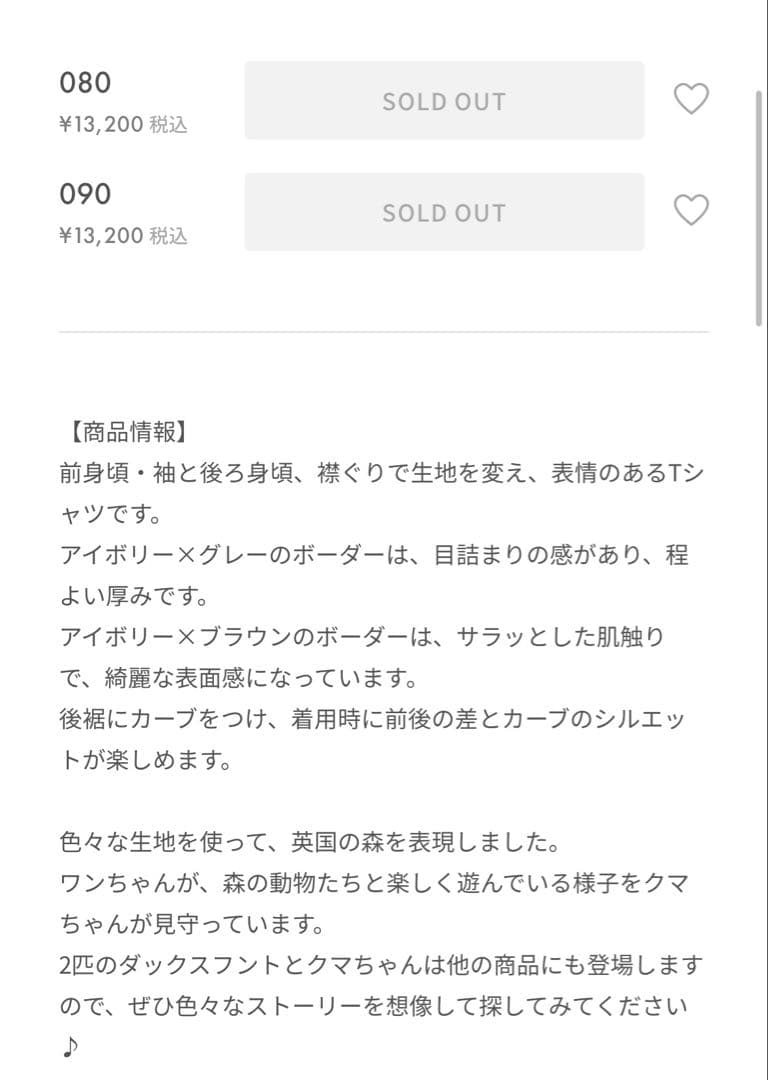Image resolution: width=768 pixels, height=1080 pixels.
Task: Favorite size 090 with the heart icon
Action: 691,210
